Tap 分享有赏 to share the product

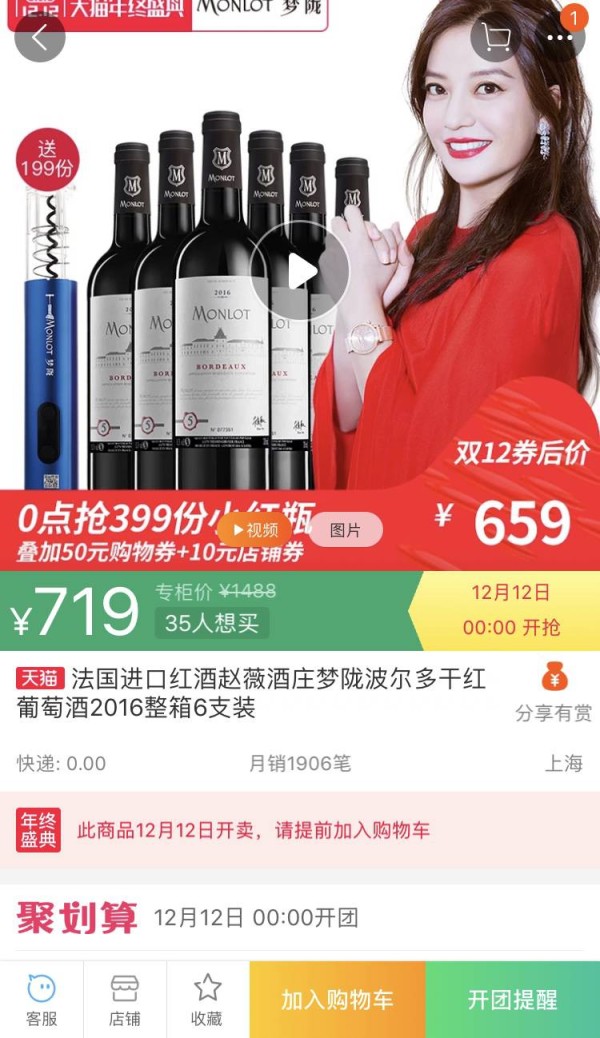coord(553,693)
